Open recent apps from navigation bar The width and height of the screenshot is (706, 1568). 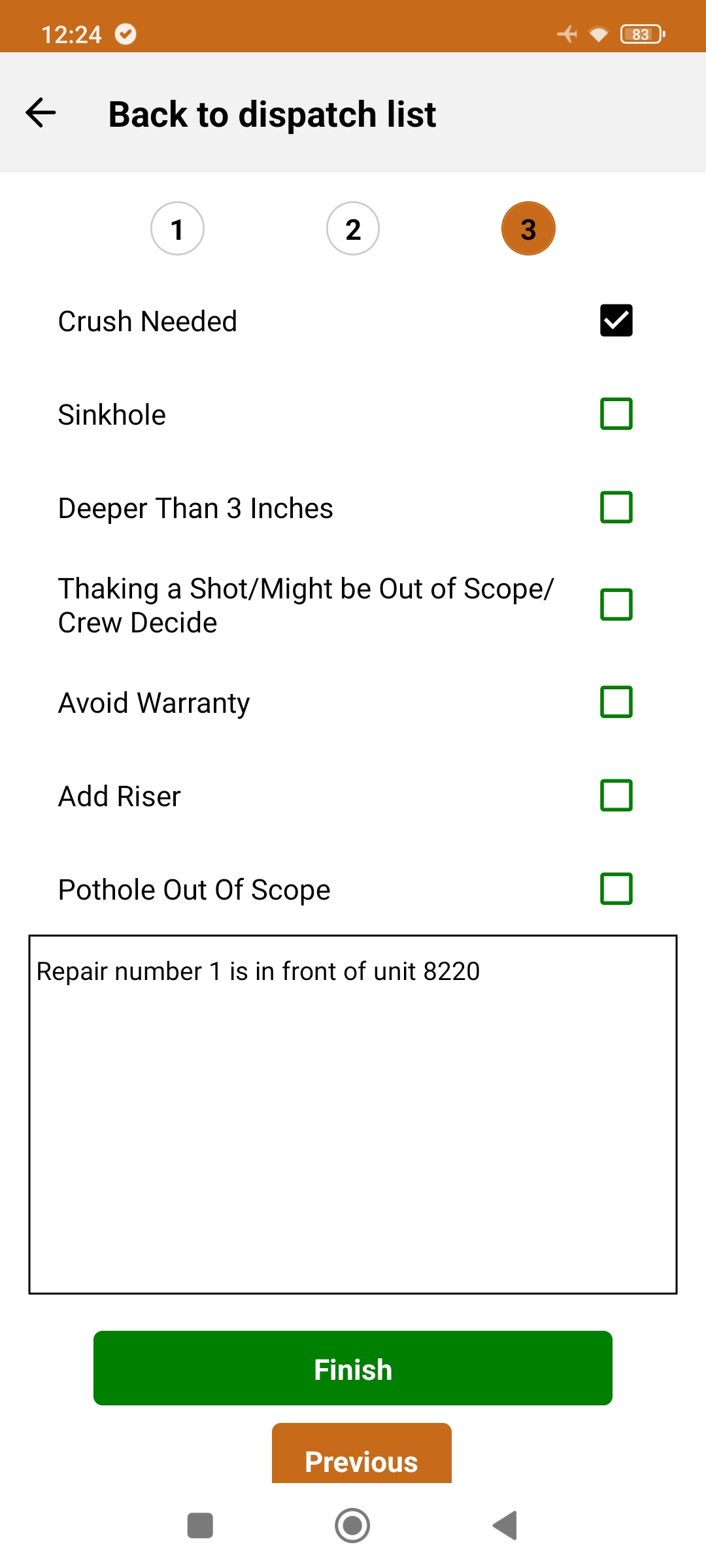click(200, 1526)
